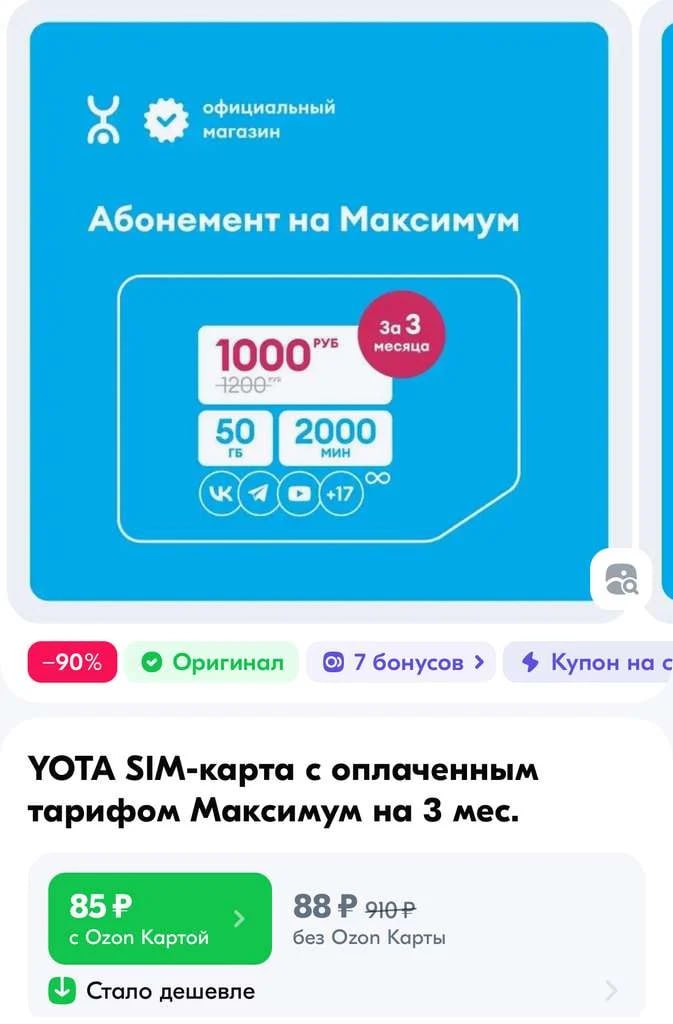Tap the similar-image search icon
Image resolution: width=673 pixels, height=1024 pixels.
click(x=620, y=579)
